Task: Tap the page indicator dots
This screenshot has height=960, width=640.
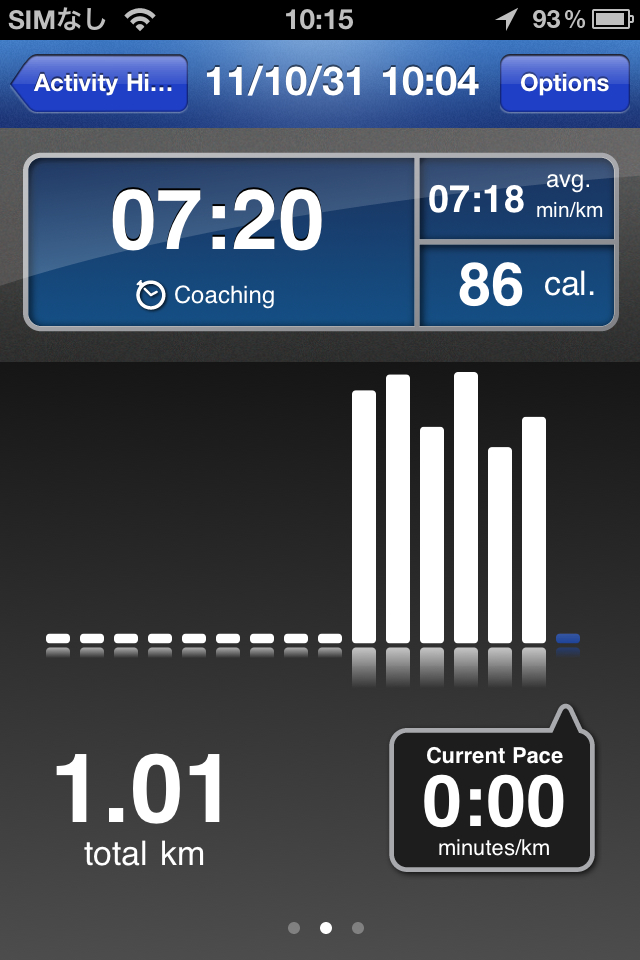Action: [x=325, y=928]
